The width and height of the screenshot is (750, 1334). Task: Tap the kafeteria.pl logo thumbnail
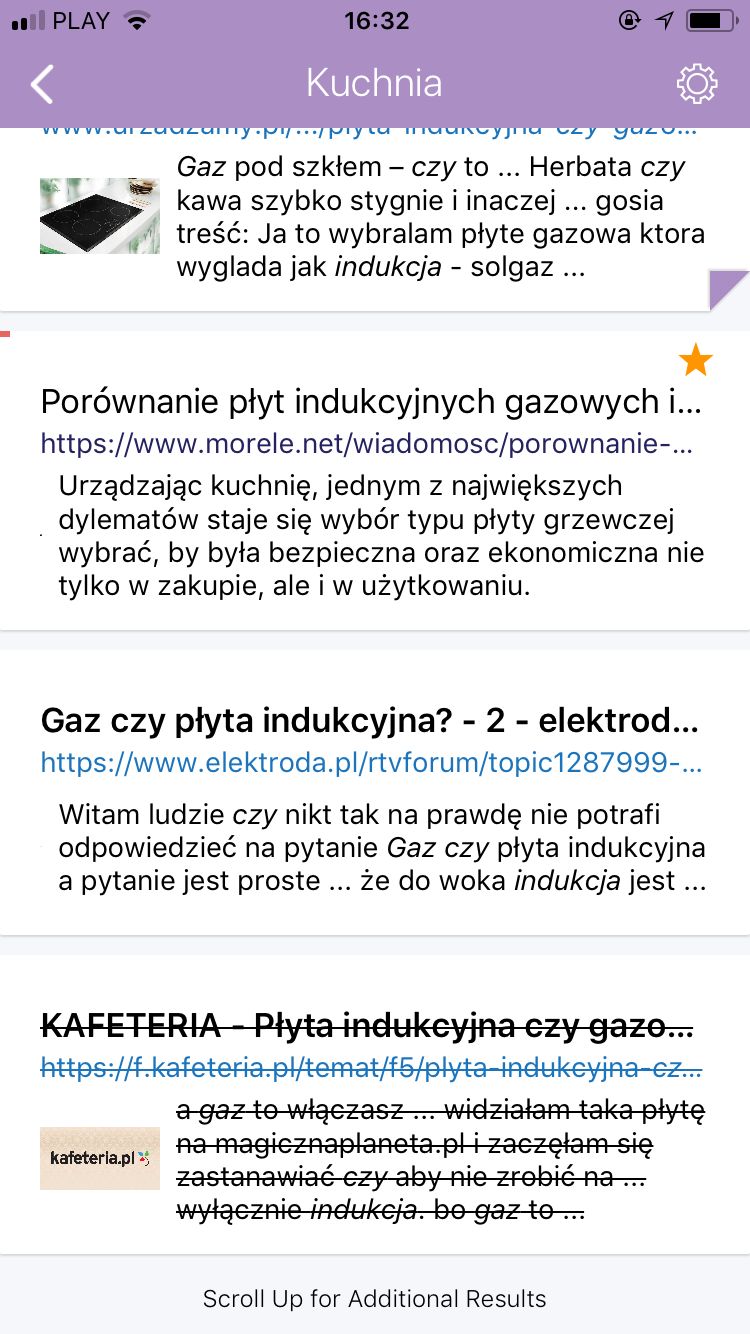99,1157
